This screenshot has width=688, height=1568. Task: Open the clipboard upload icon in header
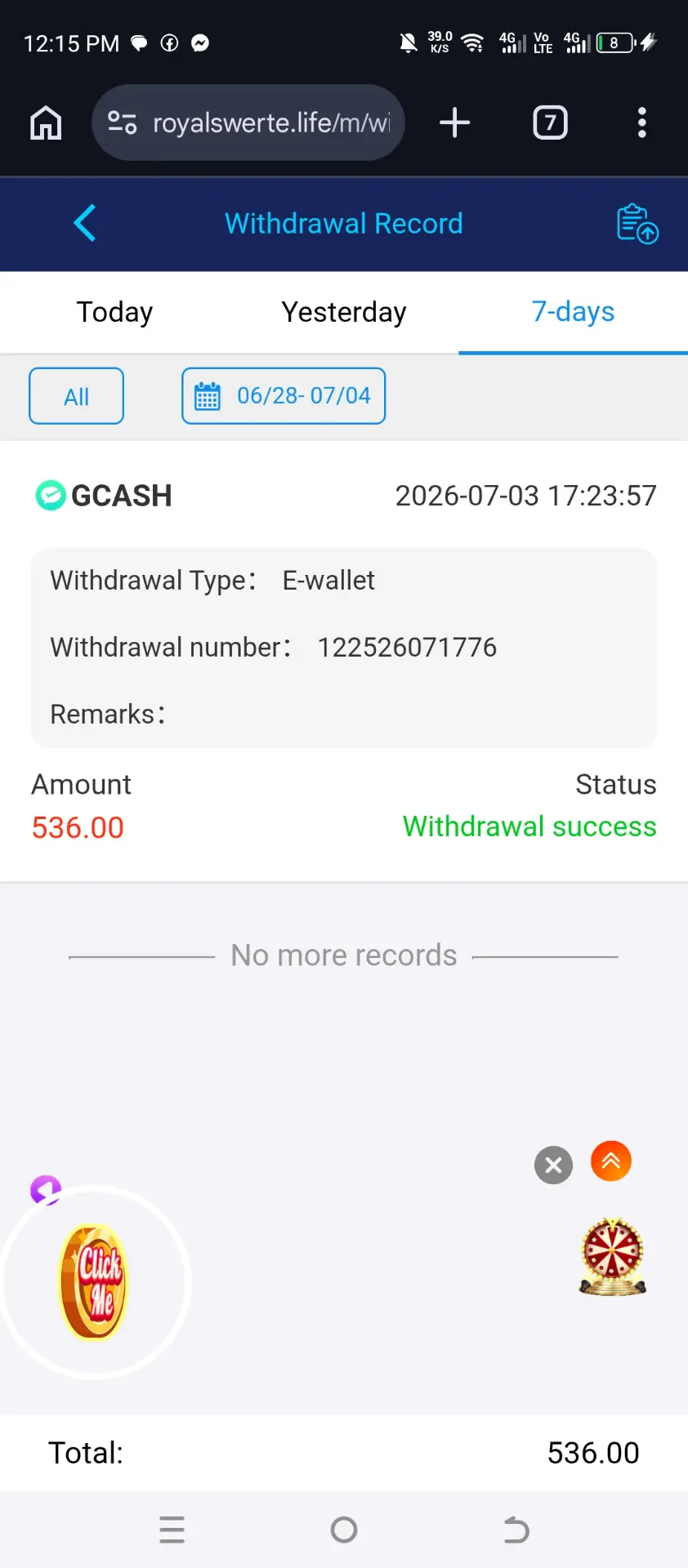tap(637, 223)
